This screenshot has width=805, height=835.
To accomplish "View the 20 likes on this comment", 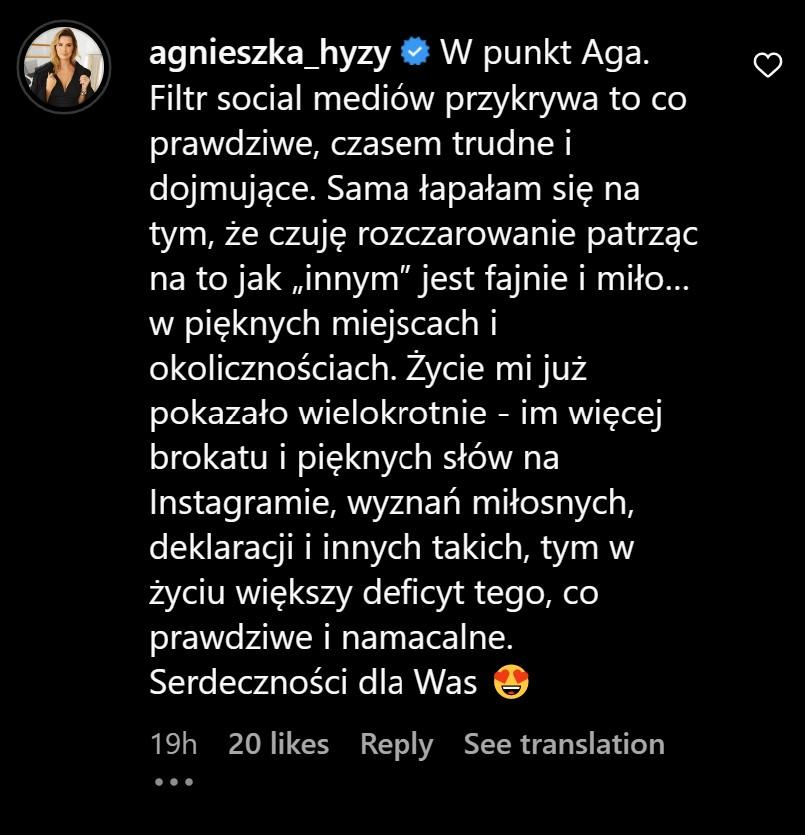I will point(278,744).
